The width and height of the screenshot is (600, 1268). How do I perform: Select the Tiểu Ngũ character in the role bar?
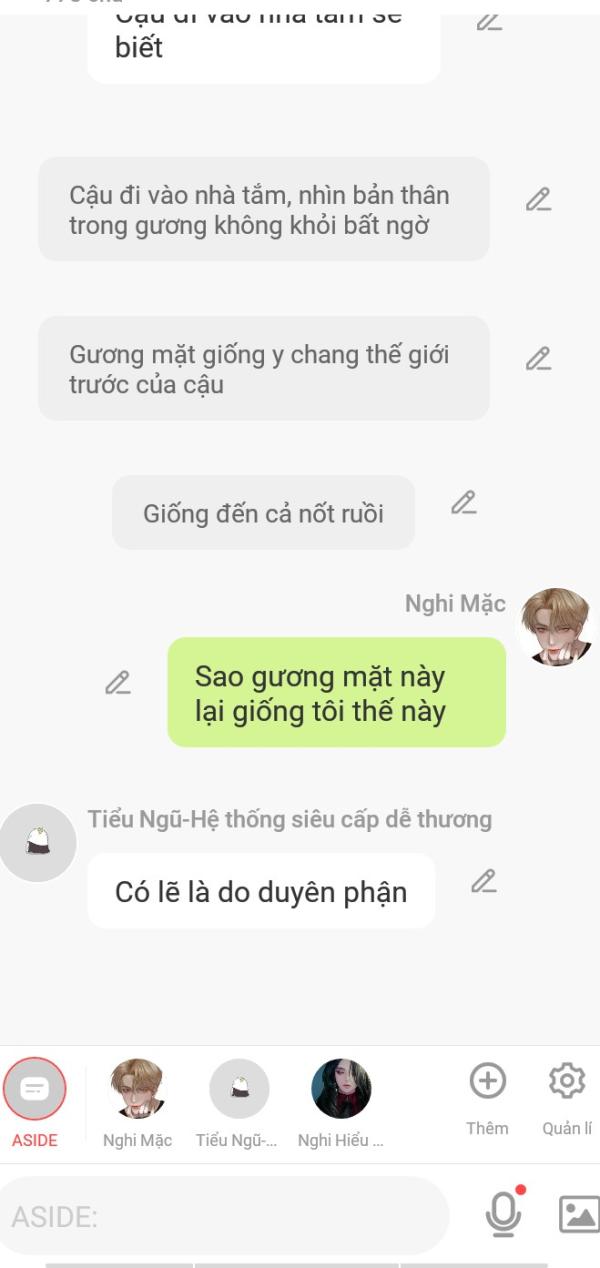239,1089
